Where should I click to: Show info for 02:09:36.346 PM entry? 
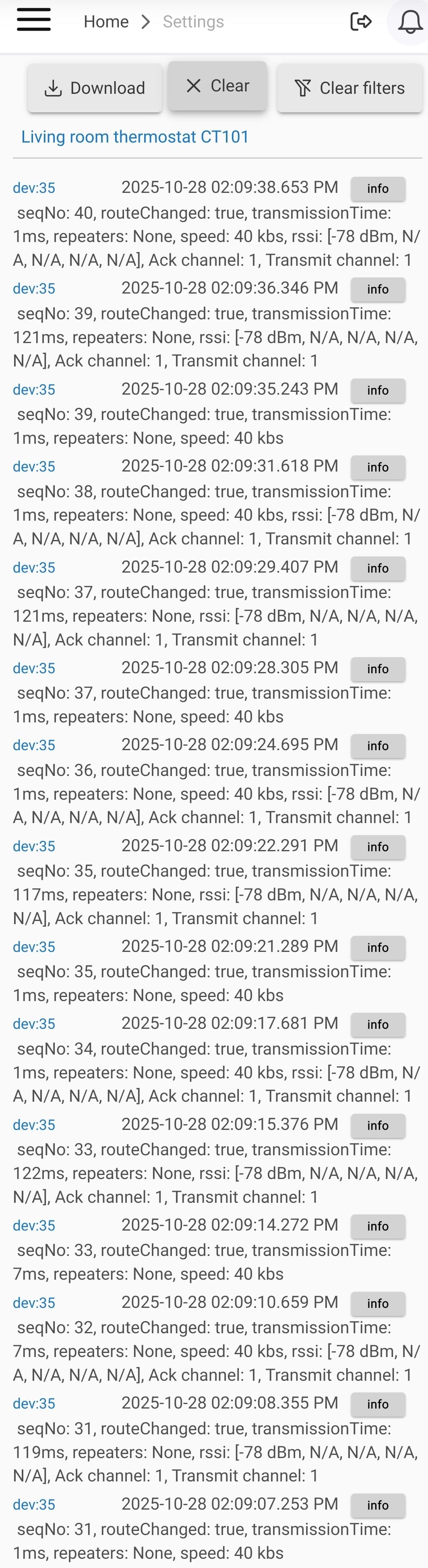click(x=377, y=289)
